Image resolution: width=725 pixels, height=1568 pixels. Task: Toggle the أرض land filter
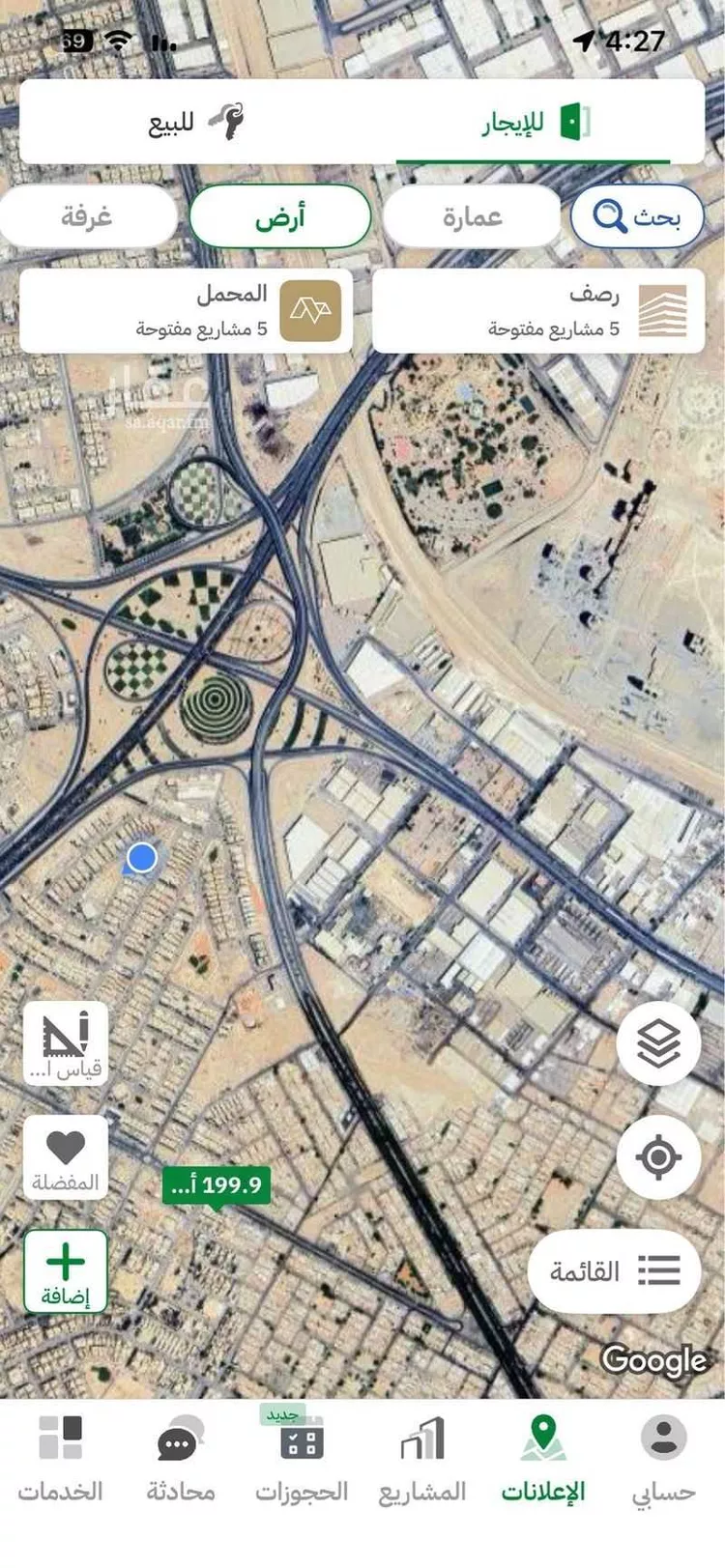coord(279,216)
